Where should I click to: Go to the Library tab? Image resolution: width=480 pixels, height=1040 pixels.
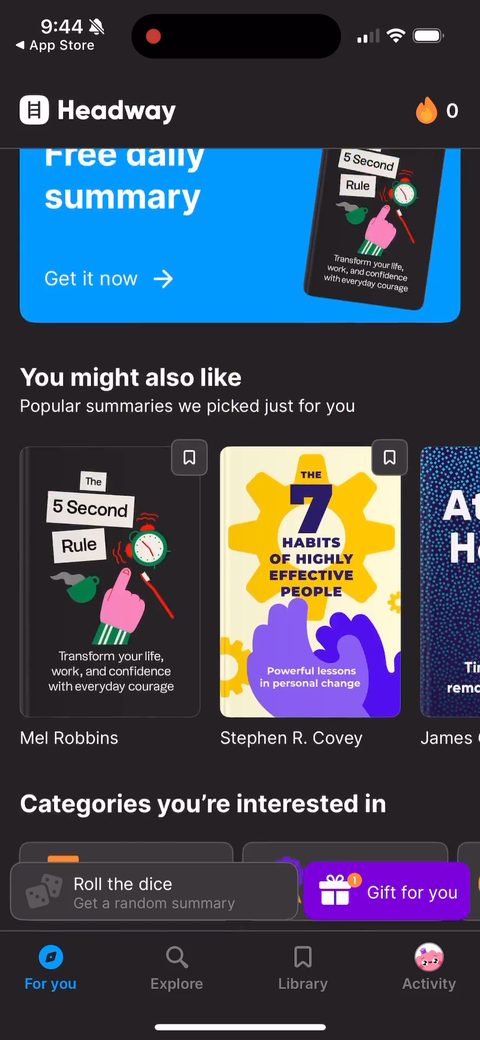pyautogui.click(x=303, y=968)
